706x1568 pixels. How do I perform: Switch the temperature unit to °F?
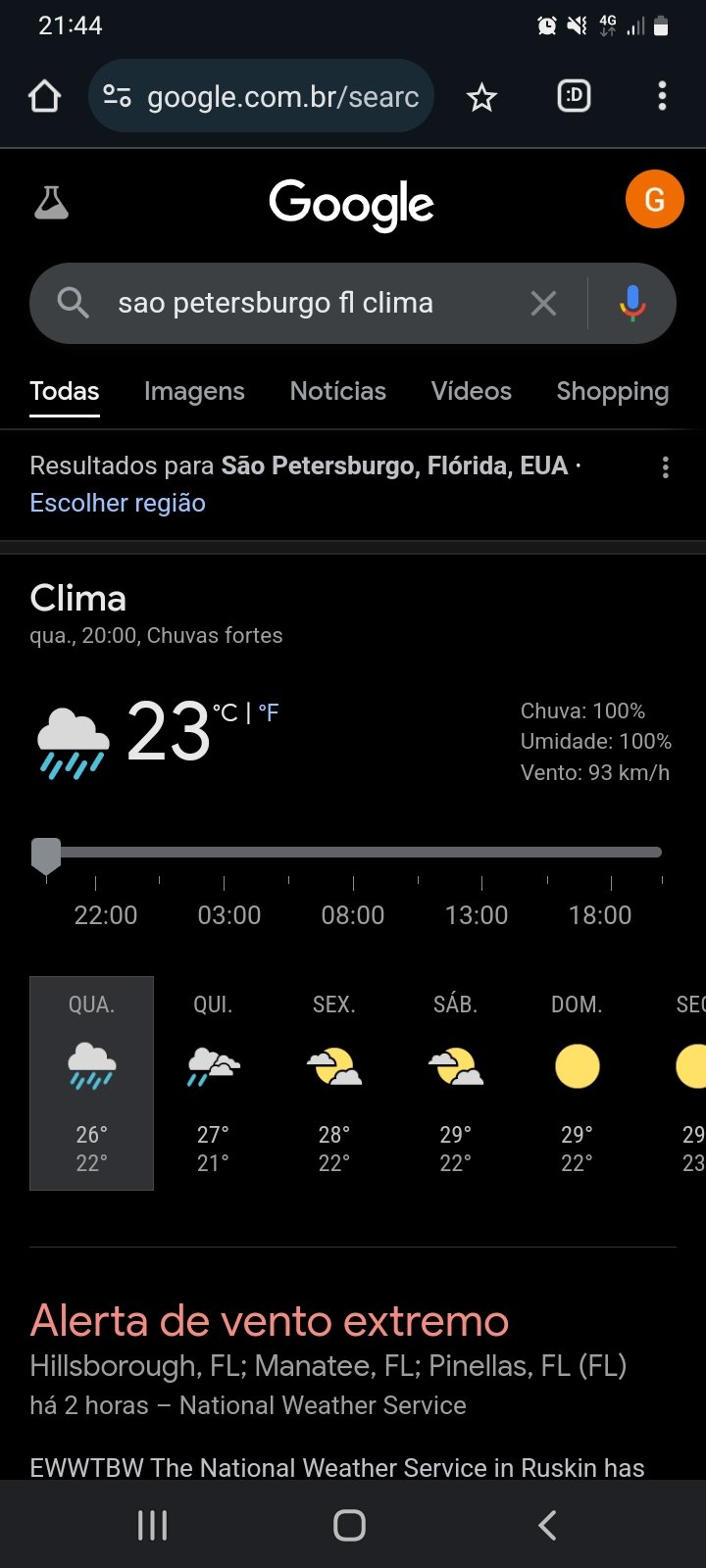tap(269, 713)
